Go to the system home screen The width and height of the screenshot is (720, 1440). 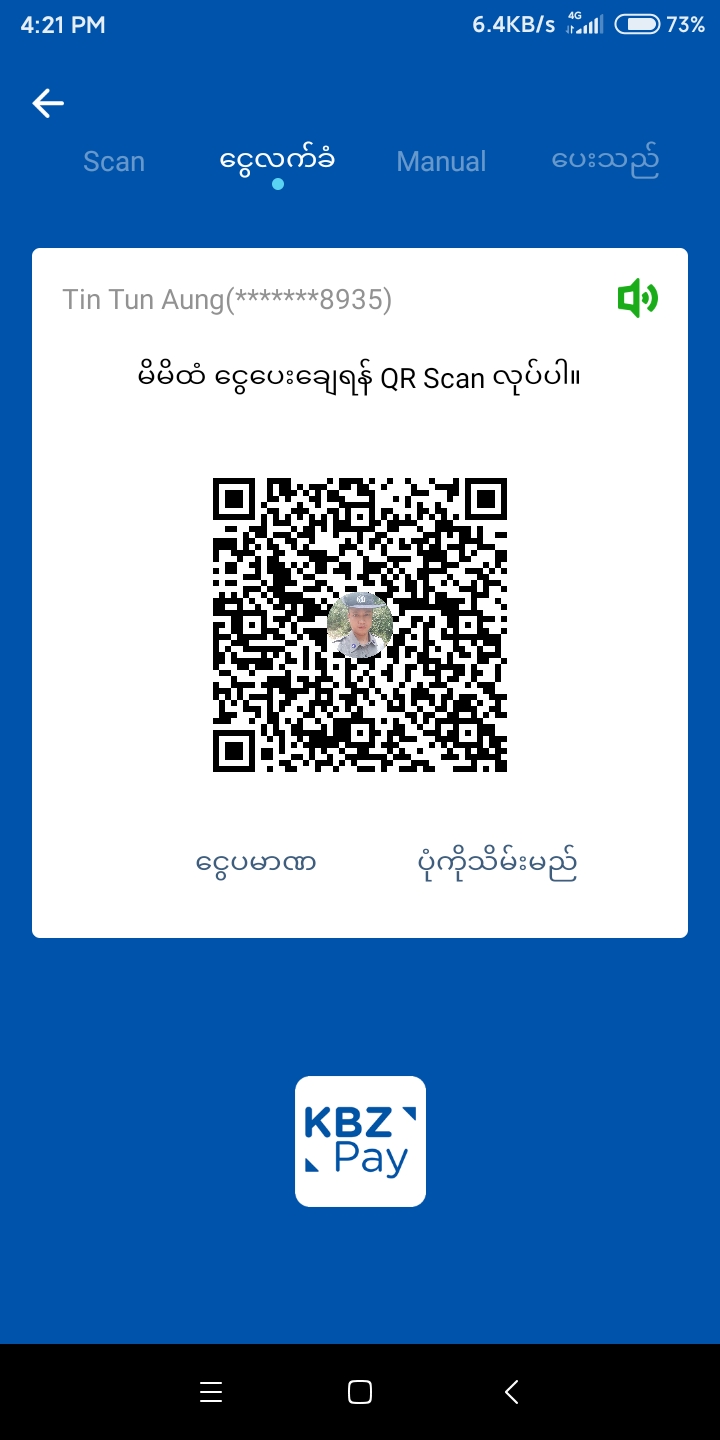point(360,1392)
